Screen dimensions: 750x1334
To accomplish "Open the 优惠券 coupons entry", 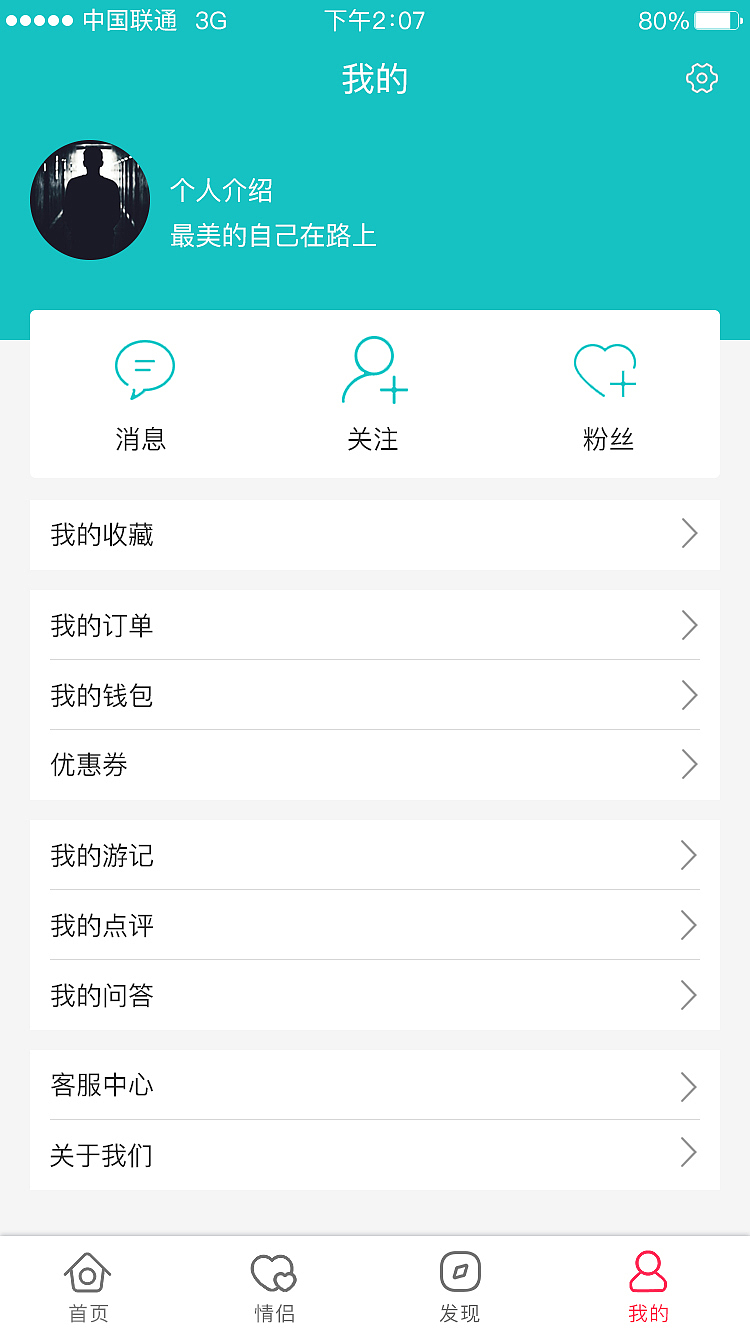I will click(x=375, y=764).
